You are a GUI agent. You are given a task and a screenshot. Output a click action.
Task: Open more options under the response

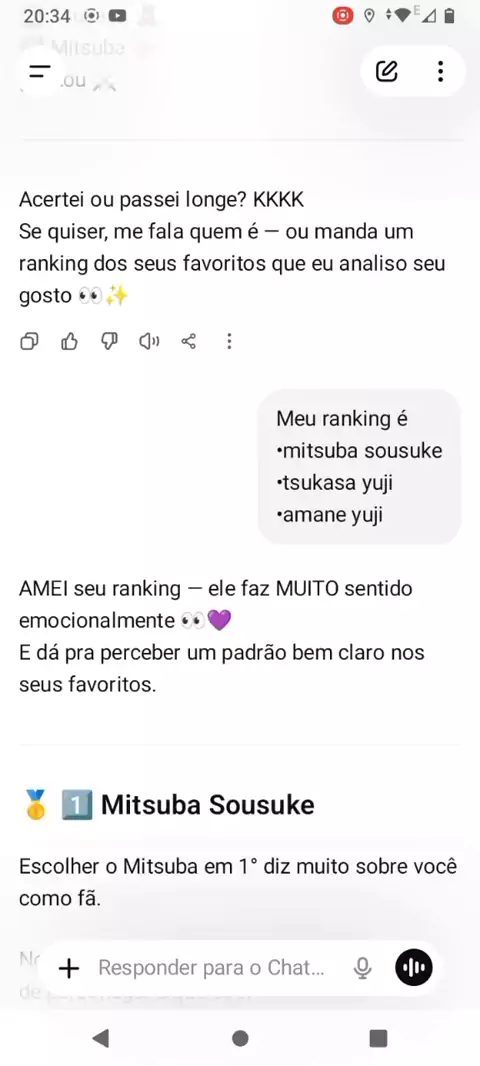(229, 341)
